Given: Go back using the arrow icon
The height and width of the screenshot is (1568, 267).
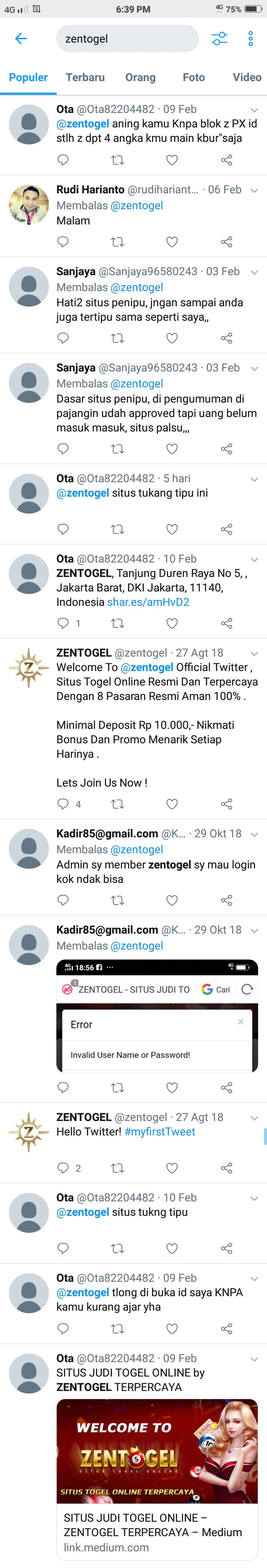Looking at the screenshot, I should 21,39.
